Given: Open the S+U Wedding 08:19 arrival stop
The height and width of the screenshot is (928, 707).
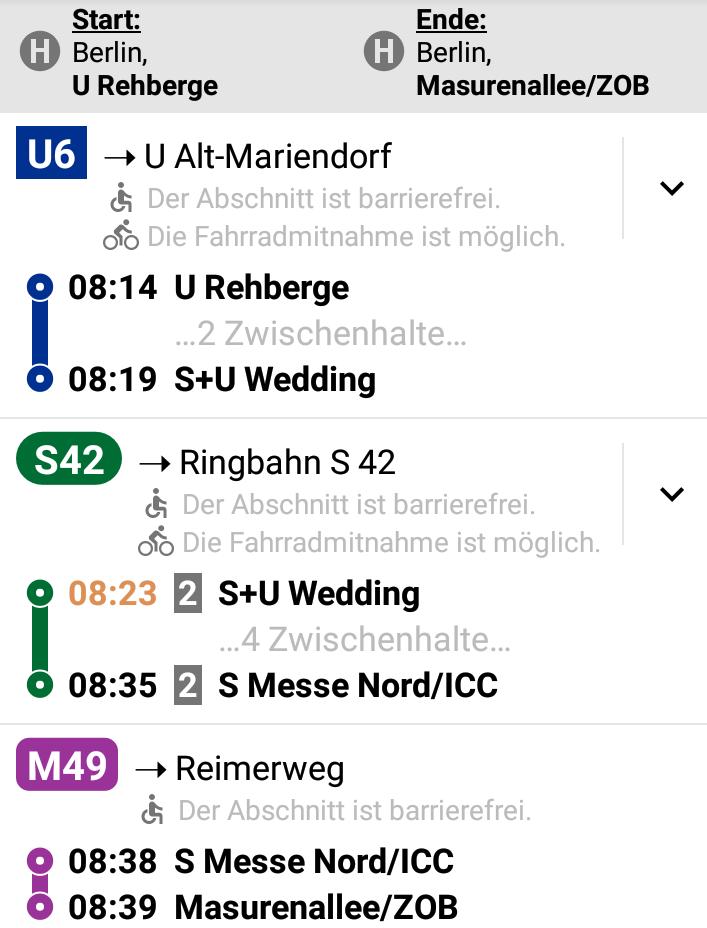Looking at the screenshot, I should [275, 380].
